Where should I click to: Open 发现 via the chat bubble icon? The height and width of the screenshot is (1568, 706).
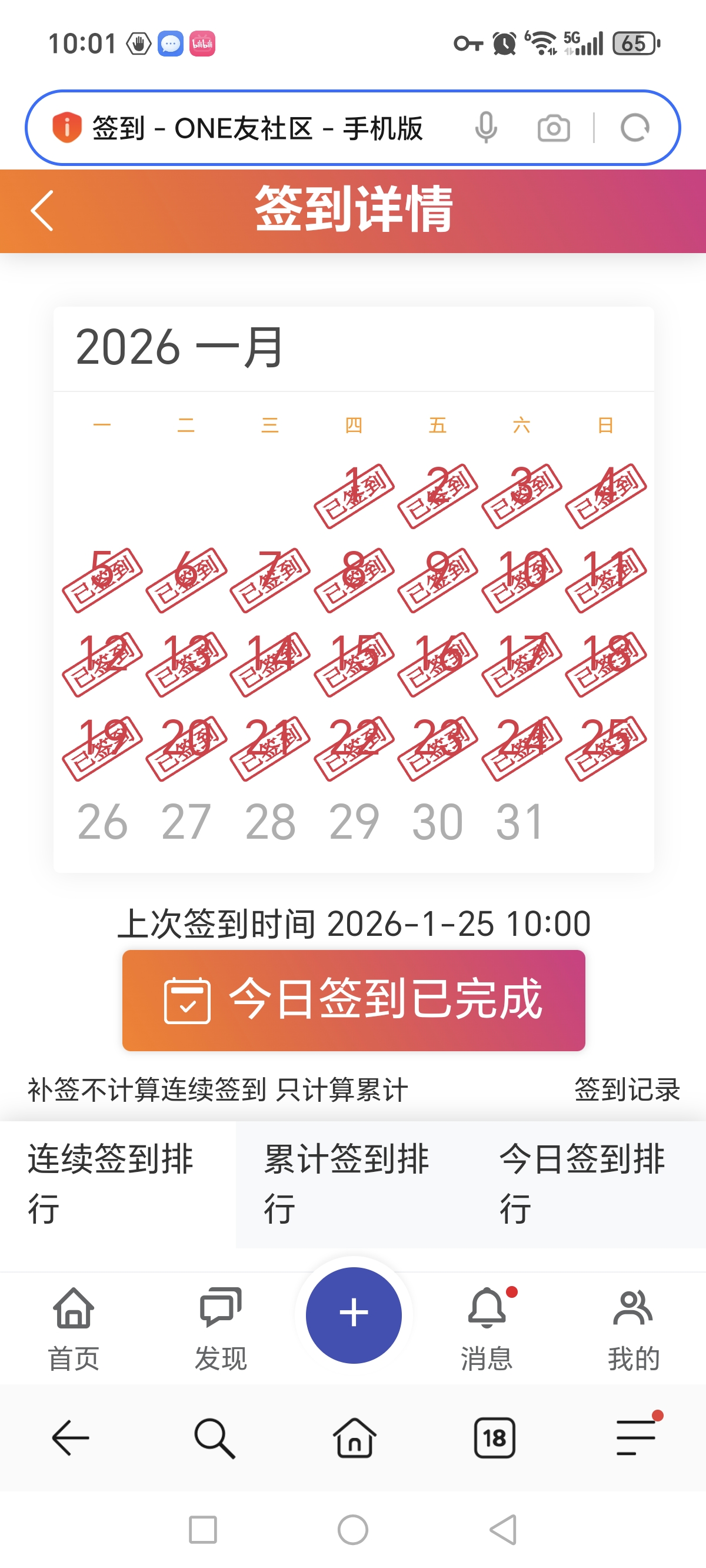click(x=219, y=1327)
